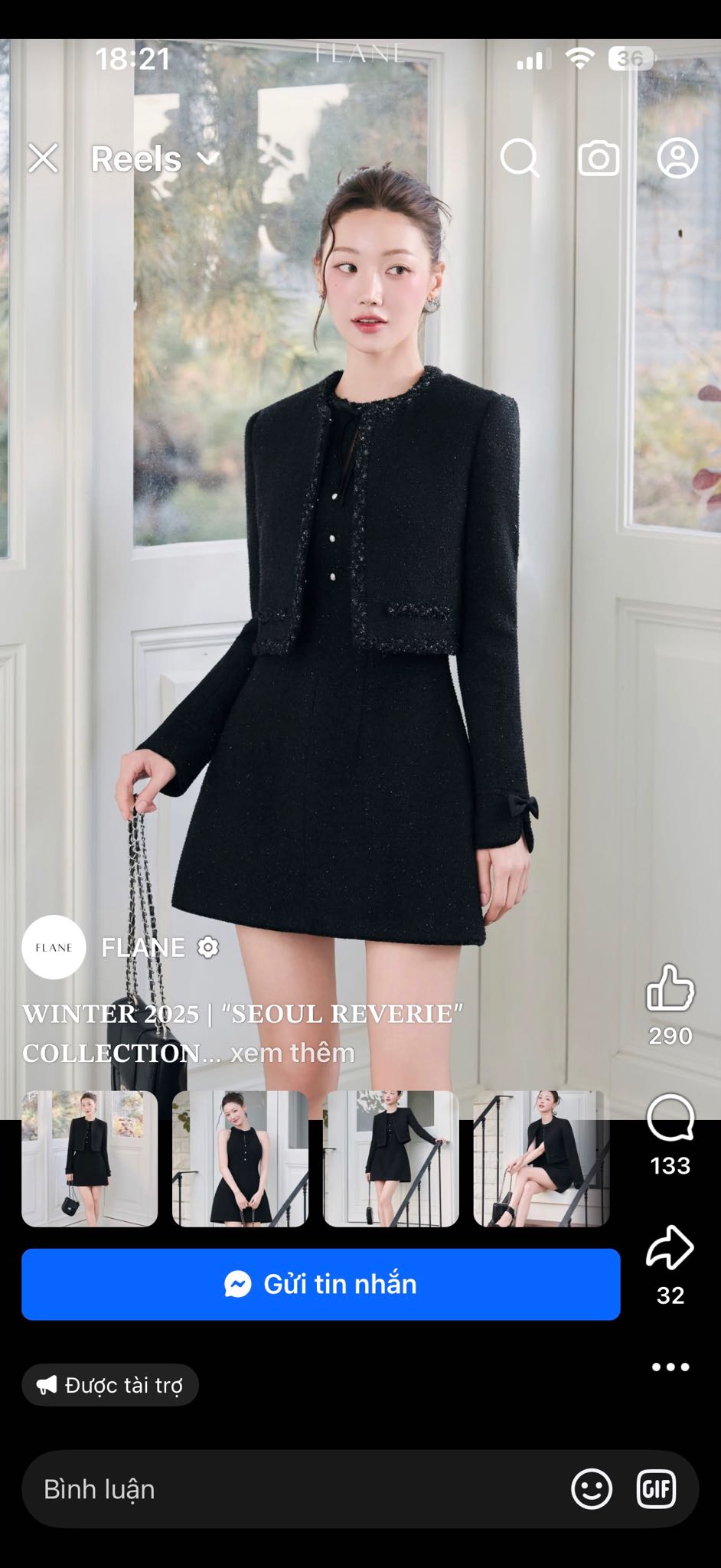Image resolution: width=721 pixels, height=1568 pixels.
Task: Open the three-dot more options menu
Action: tap(670, 1367)
